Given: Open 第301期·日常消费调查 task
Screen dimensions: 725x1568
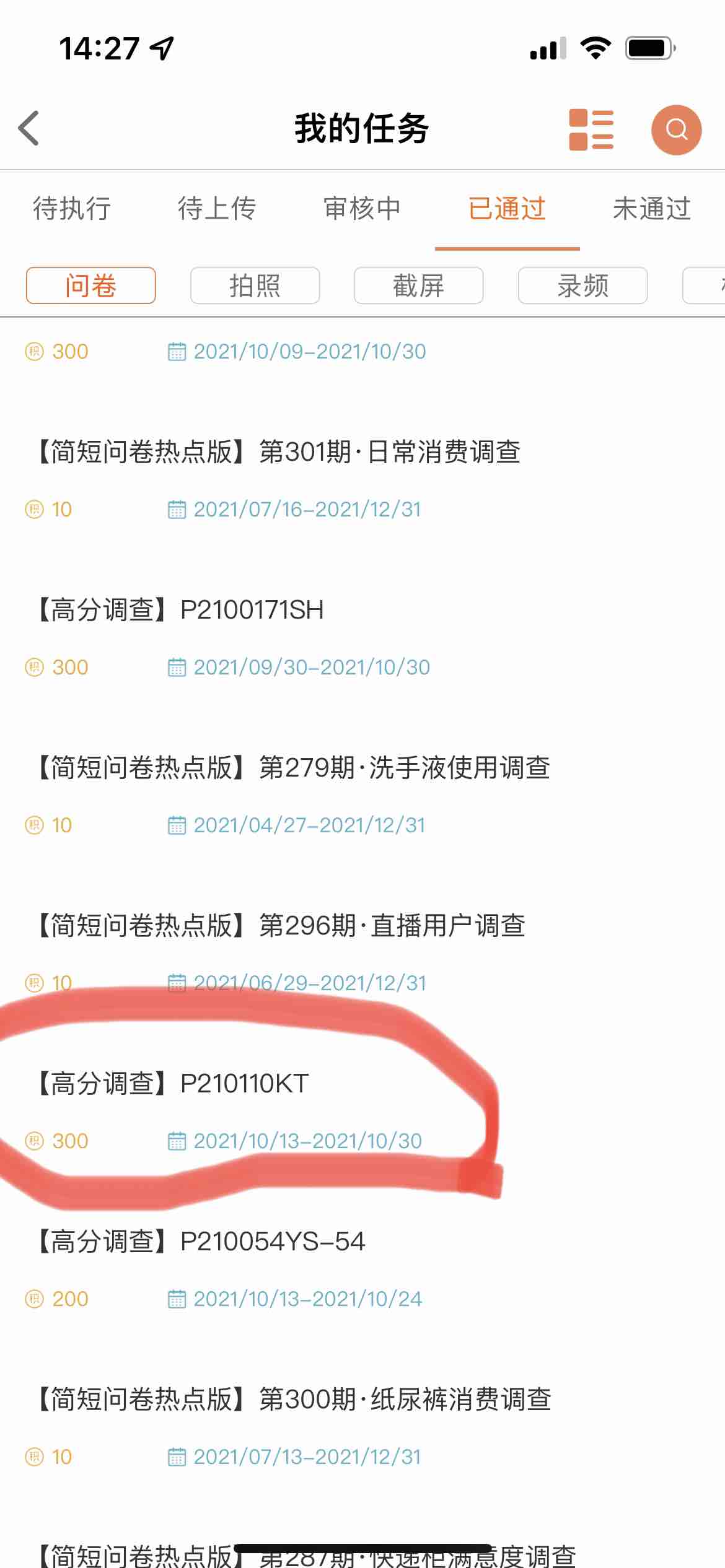Looking at the screenshot, I should pyautogui.click(x=279, y=452).
